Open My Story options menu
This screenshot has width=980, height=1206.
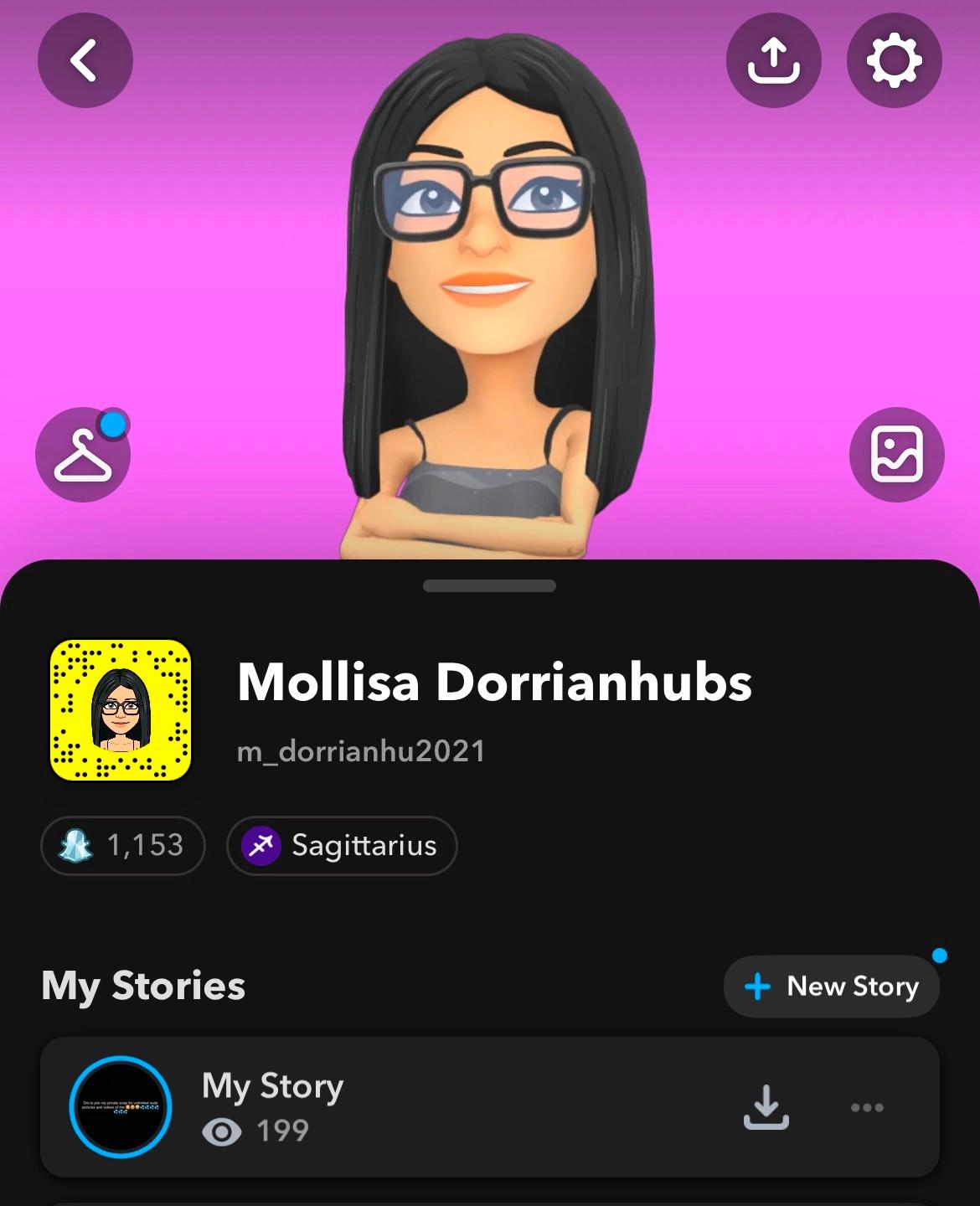[866, 1107]
